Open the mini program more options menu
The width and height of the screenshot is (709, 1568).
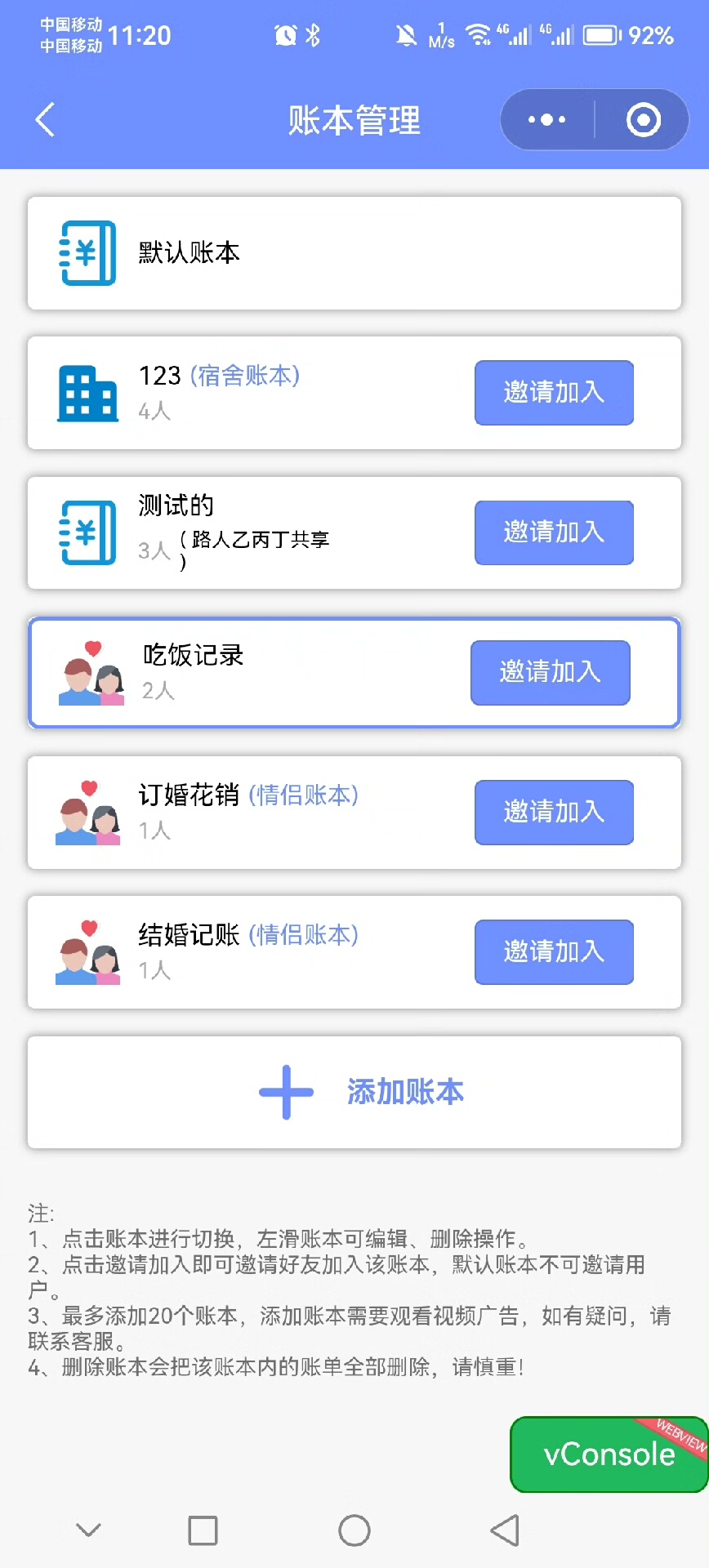(546, 120)
